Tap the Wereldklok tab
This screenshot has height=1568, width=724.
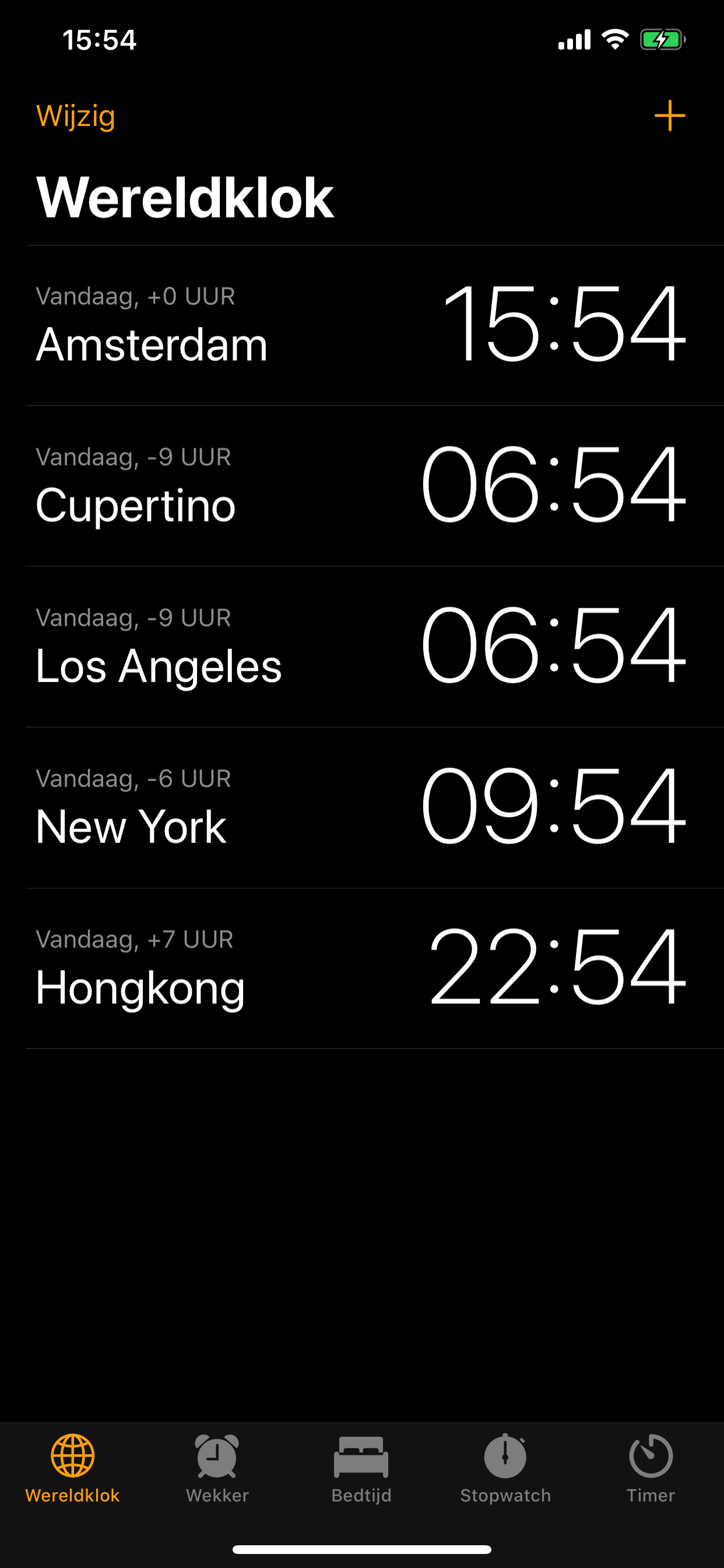click(72, 1468)
